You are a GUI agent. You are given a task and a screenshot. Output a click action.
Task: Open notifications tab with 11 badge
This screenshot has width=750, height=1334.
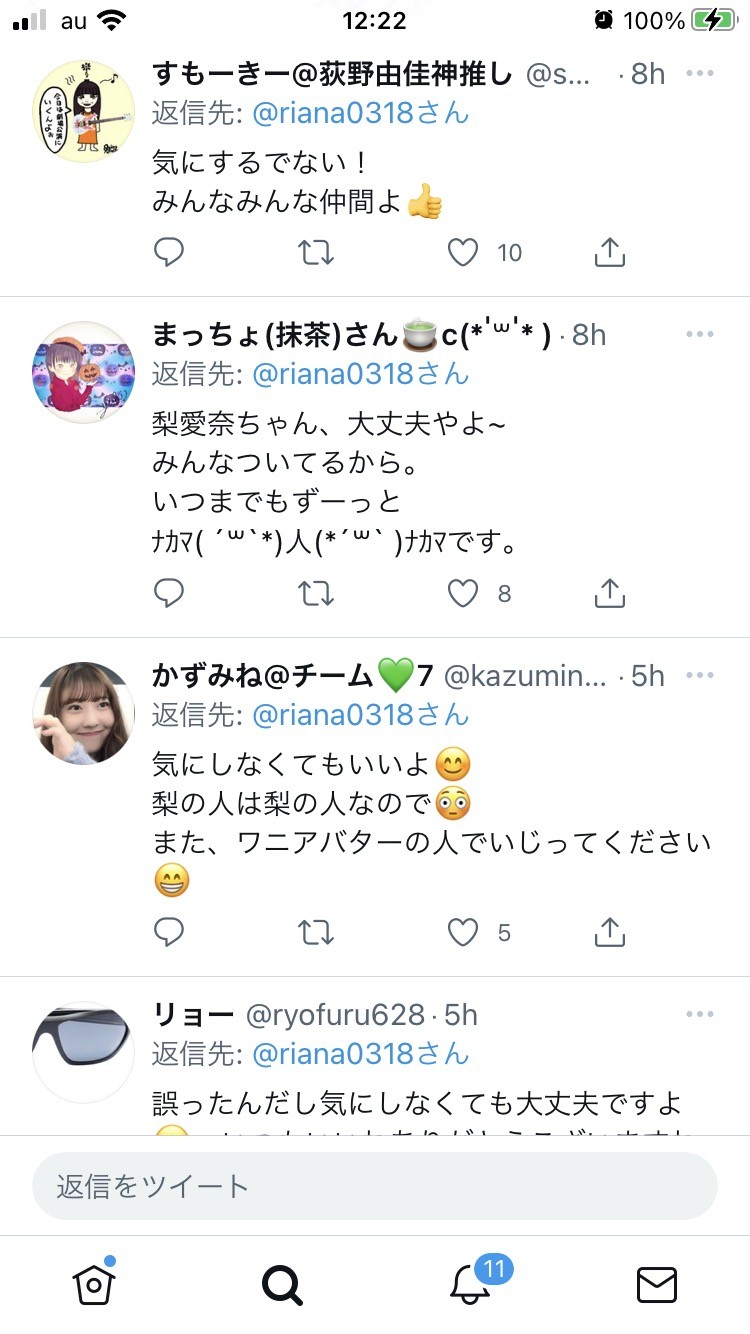(x=470, y=1284)
